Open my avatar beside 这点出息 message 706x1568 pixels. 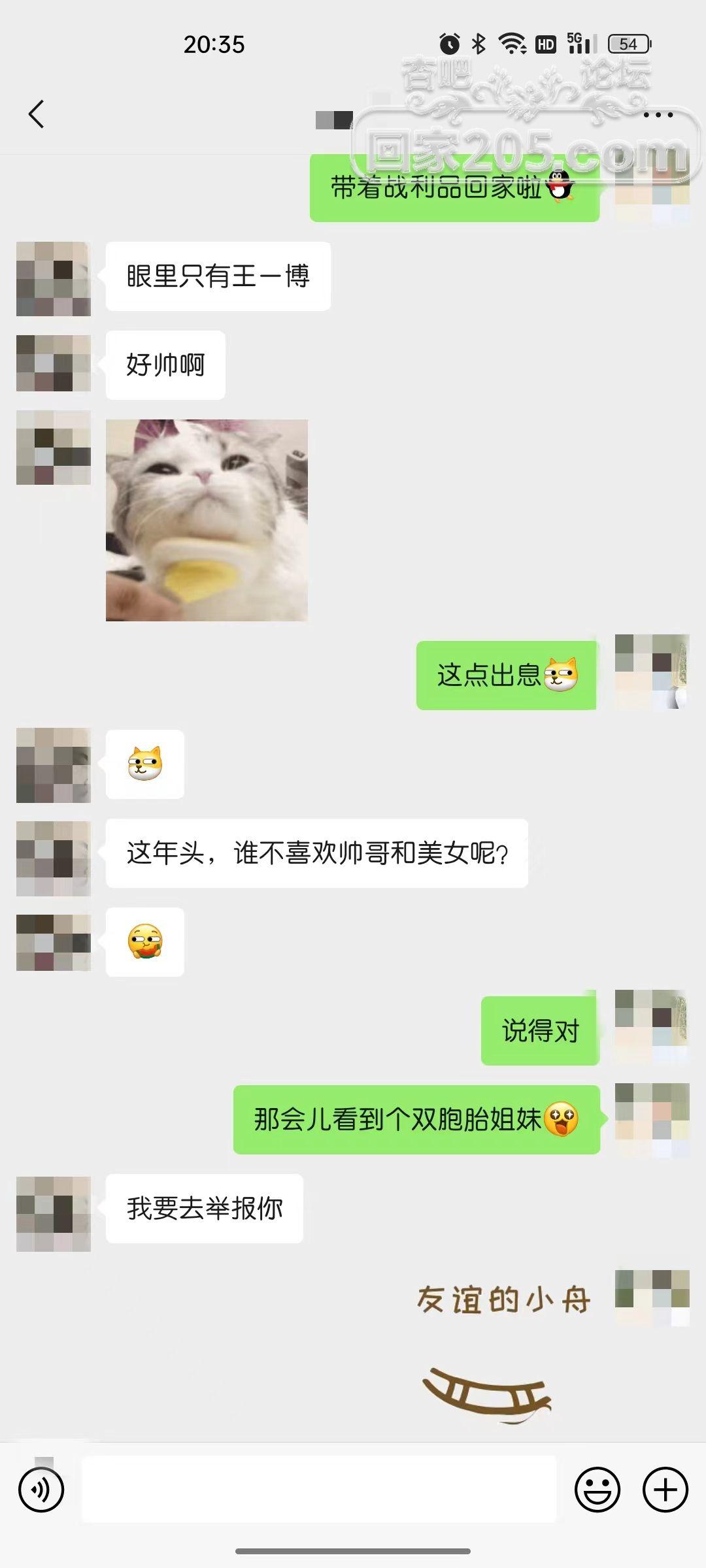[x=652, y=671]
